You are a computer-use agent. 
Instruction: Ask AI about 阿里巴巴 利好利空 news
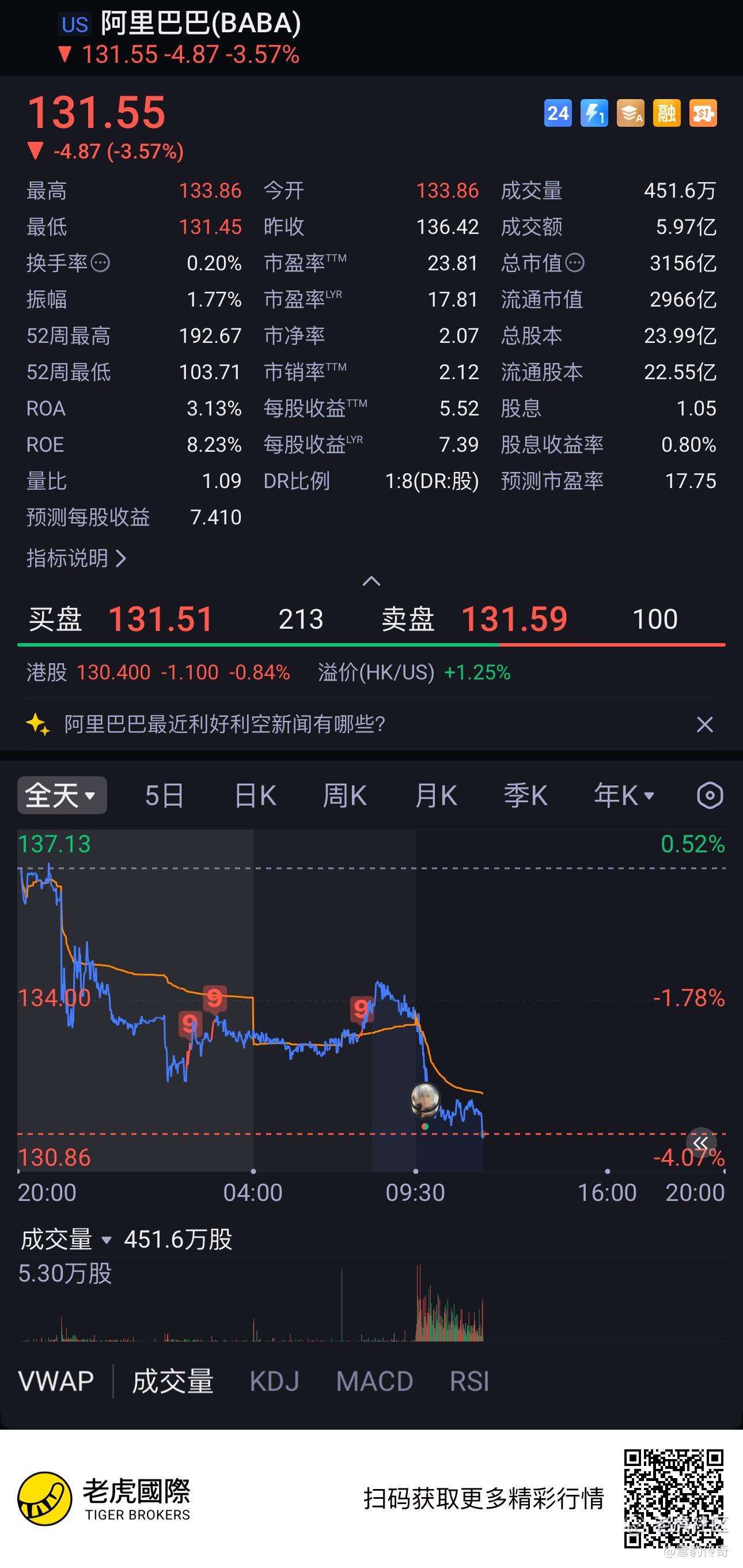pyautogui.click(x=225, y=724)
